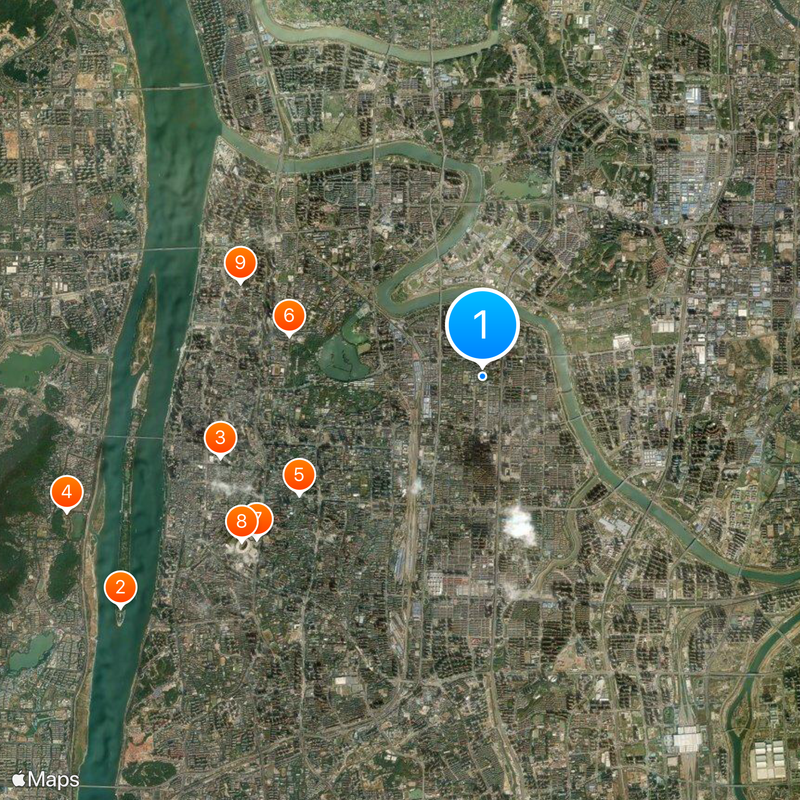Select orange map pin number 4
The height and width of the screenshot is (800, 800).
[67, 491]
